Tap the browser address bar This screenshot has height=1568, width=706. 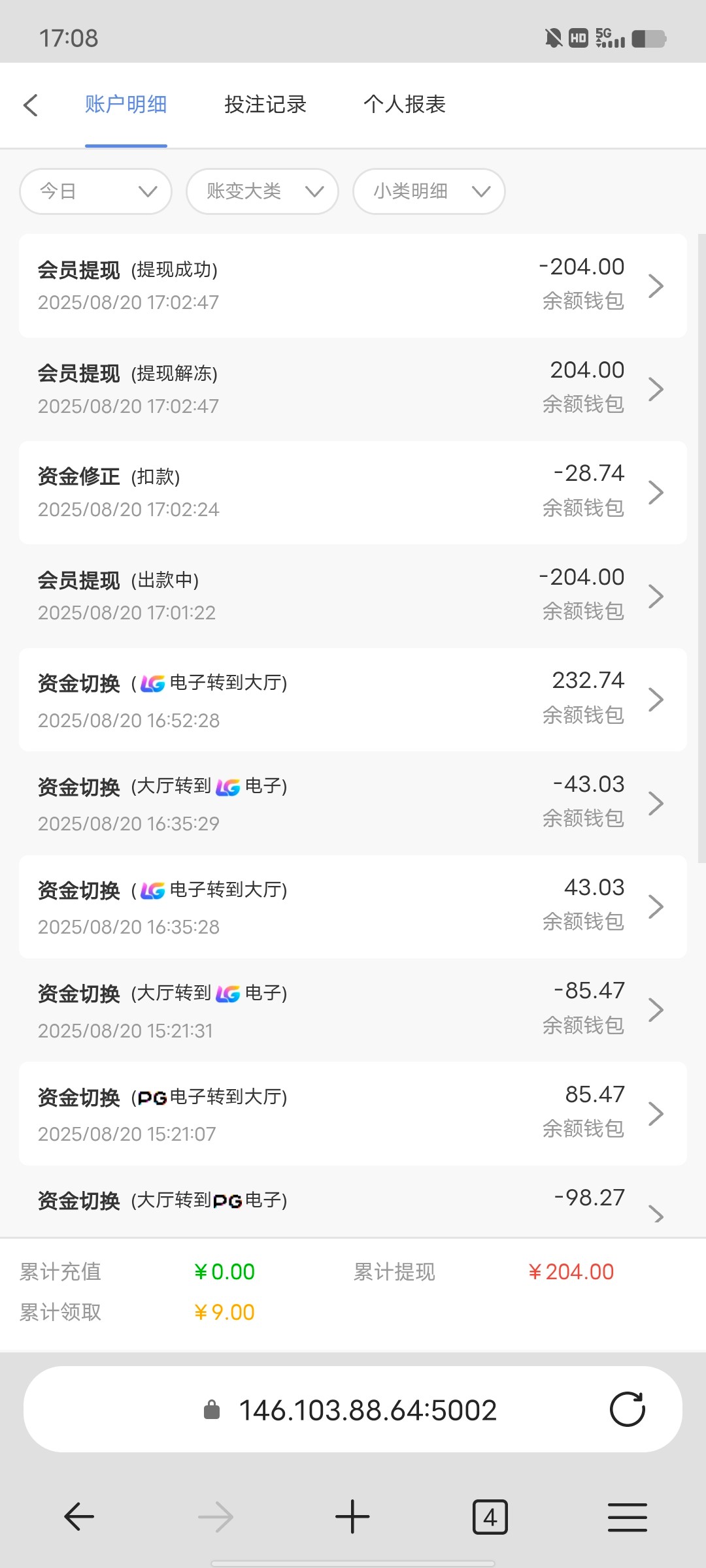coord(366,1410)
